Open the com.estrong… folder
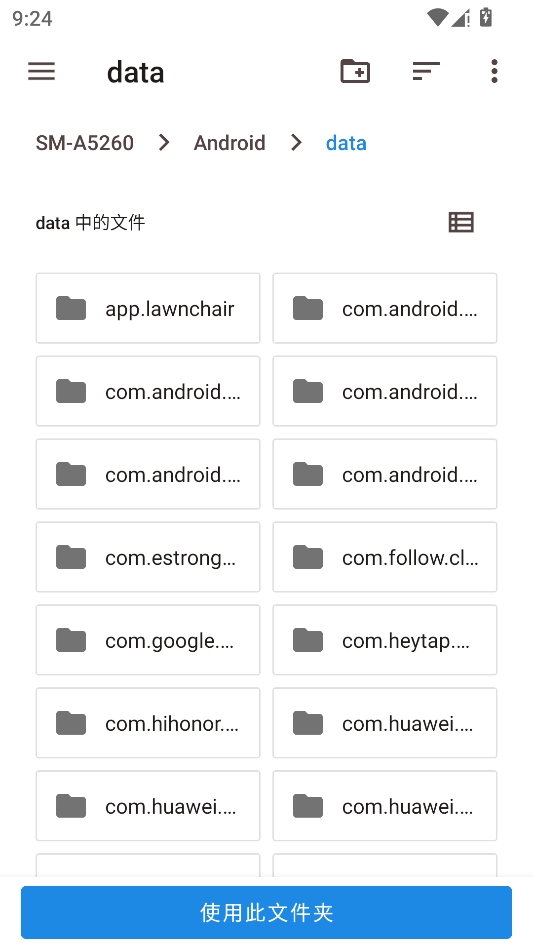This screenshot has width=533, height=948. click(x=148, y=557)
